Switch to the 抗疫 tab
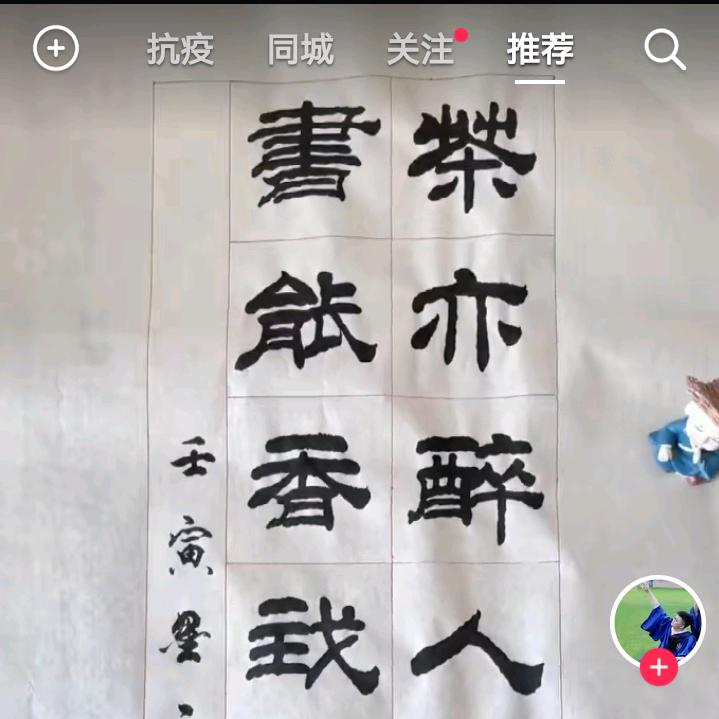The width and height of the screenshot is (719, 719). [181, 49]
